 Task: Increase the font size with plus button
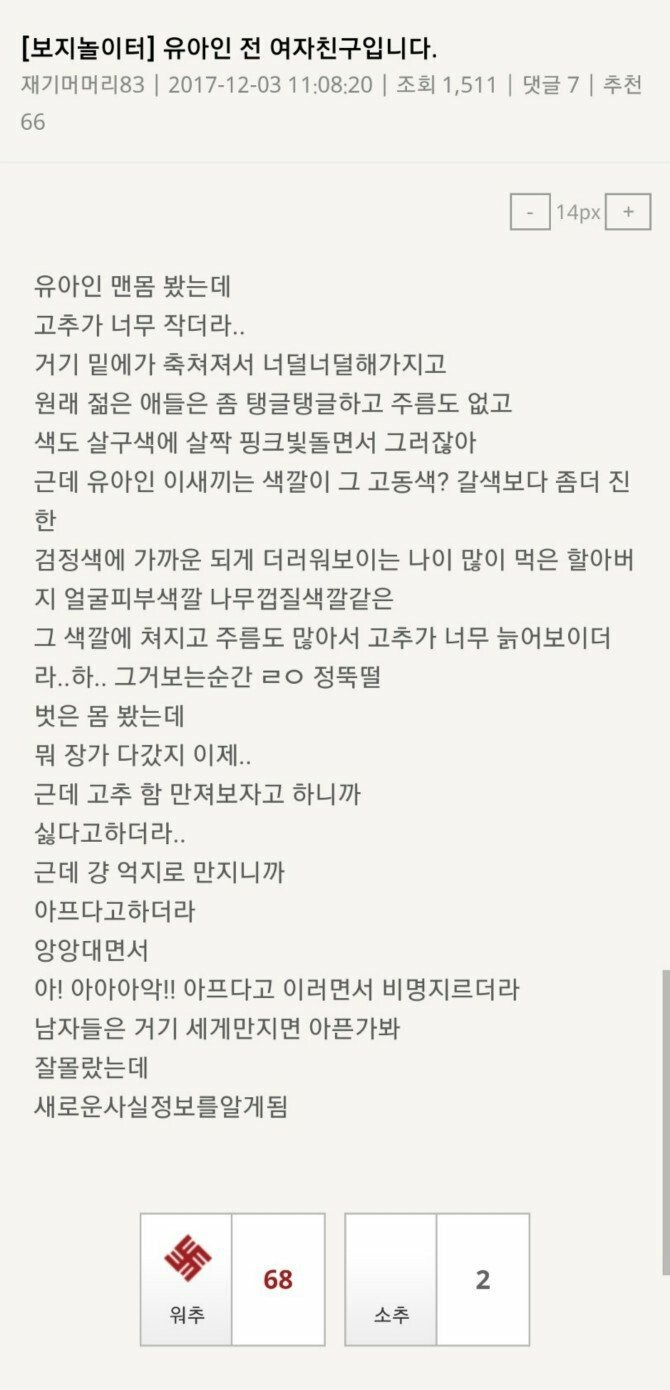pos(628,212)
